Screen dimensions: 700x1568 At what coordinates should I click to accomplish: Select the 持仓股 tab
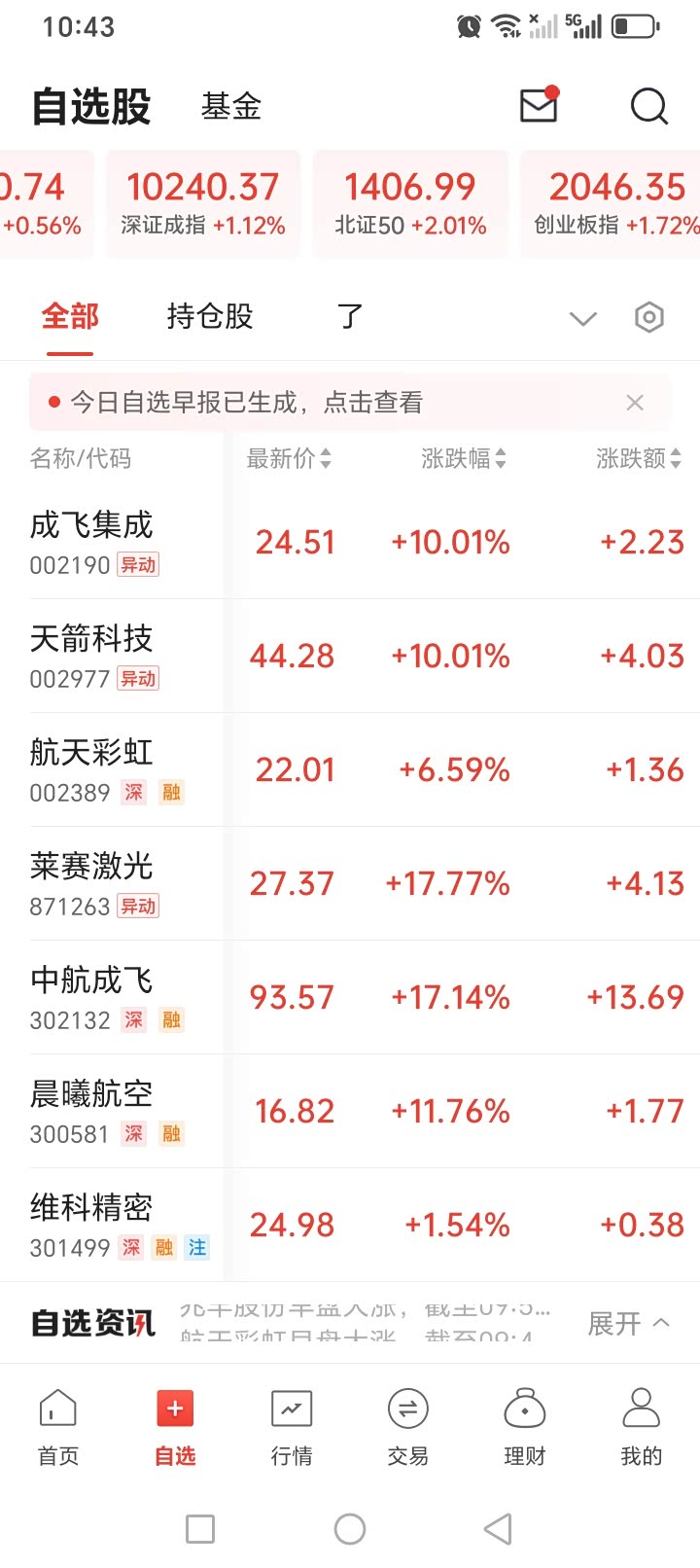tap(210, 316)
